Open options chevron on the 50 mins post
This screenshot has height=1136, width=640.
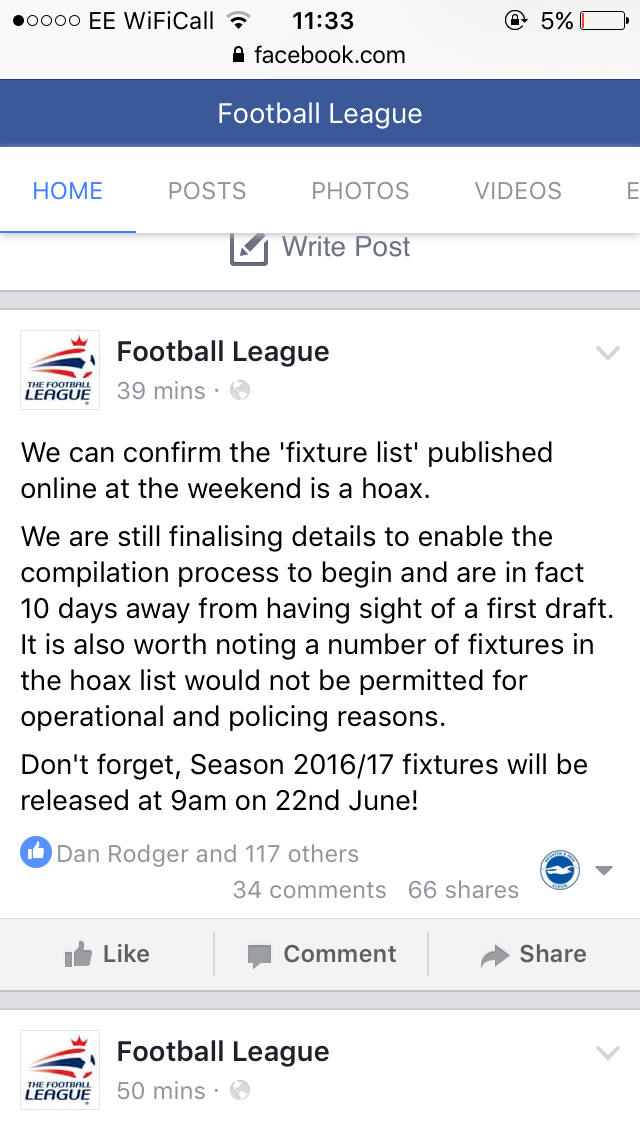click(607, 1052)
